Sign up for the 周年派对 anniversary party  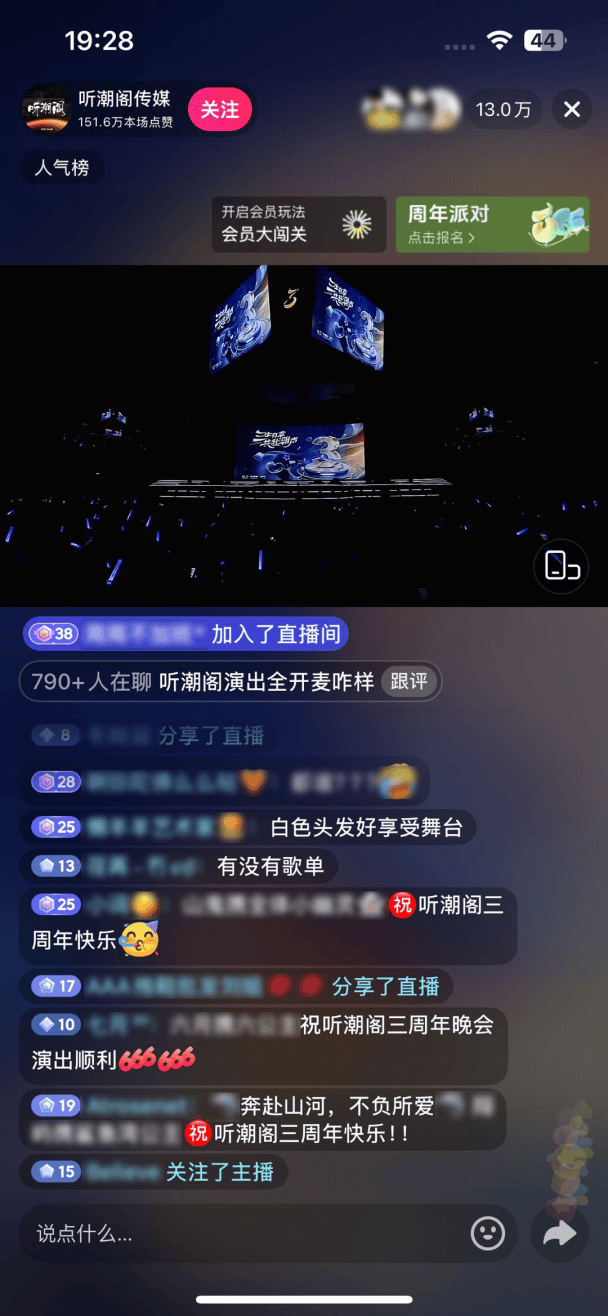pyautogui.click(x=491, y=224)
